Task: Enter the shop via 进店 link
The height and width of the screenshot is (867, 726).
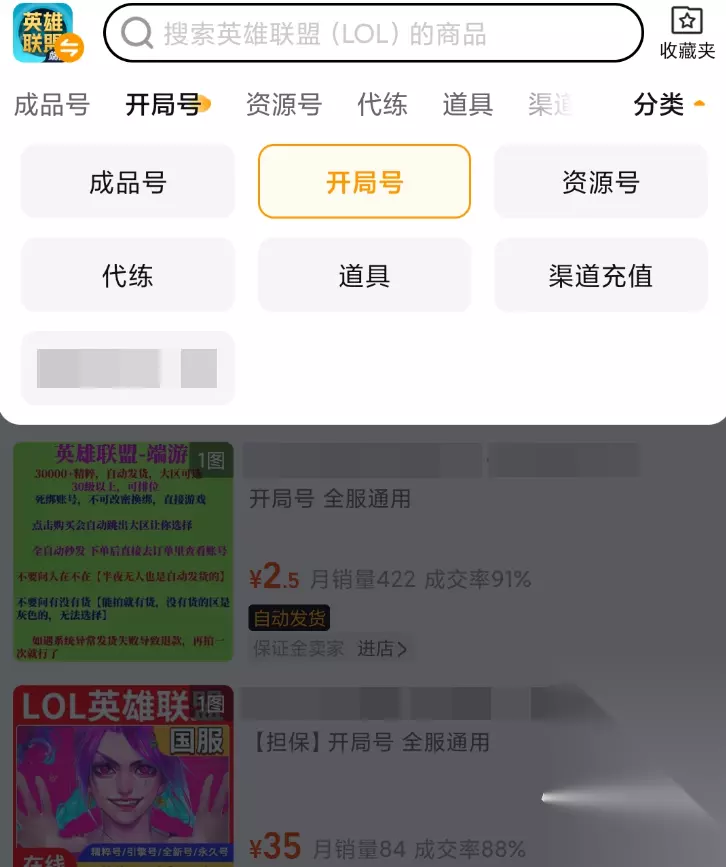Action: pyautogui.click(x=382, y=649)
